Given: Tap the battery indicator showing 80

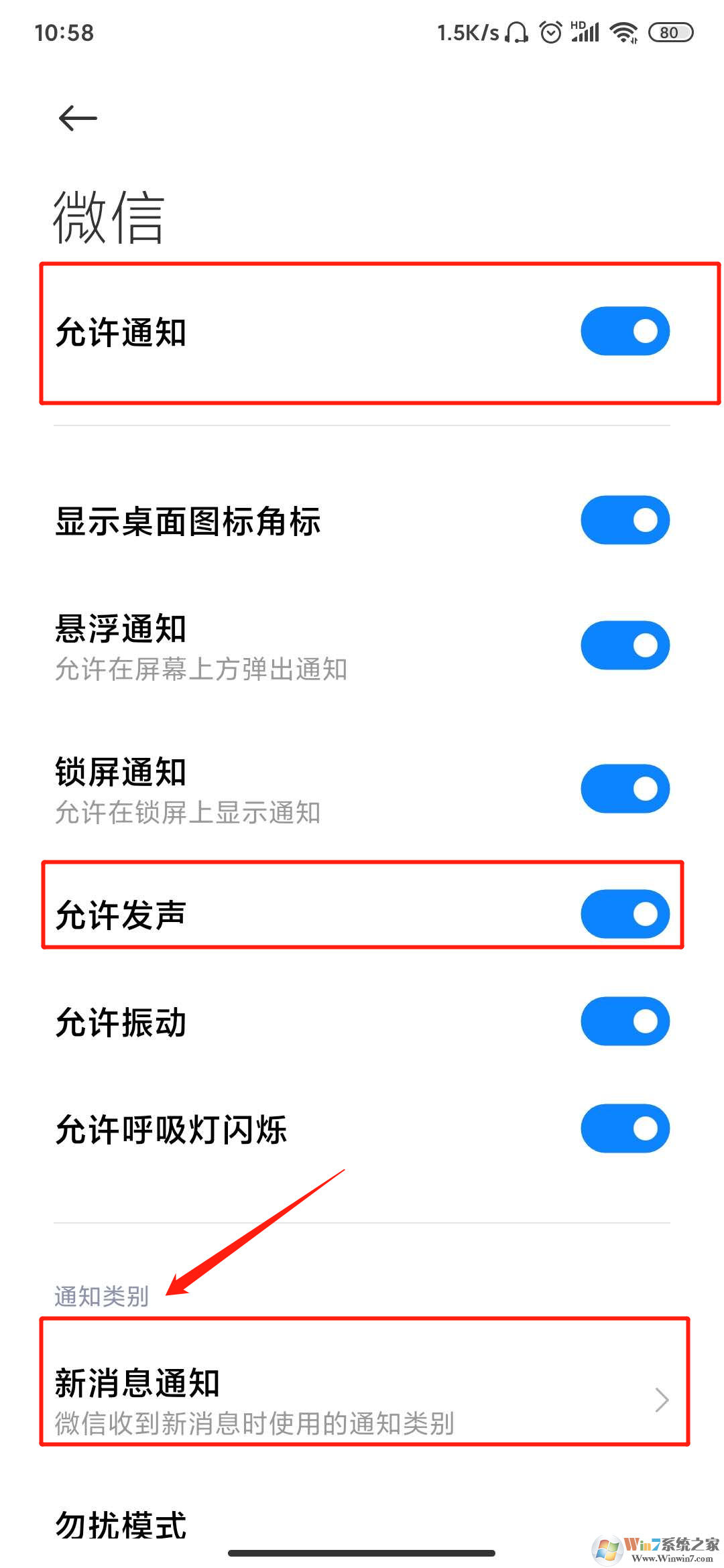Looking at the screenshot, I should tap(668, 33).
